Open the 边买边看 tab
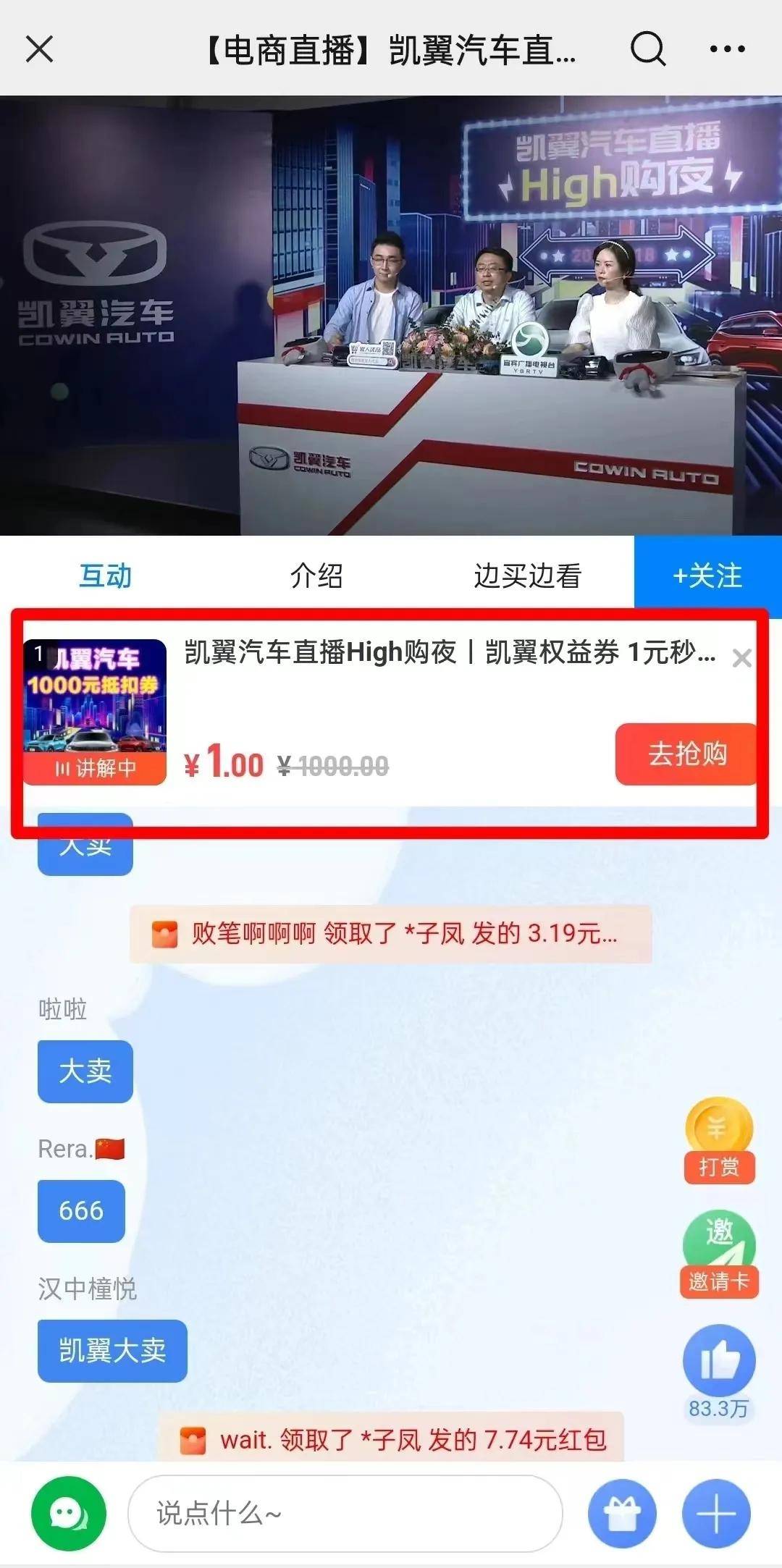The height and width of the screenshot is (1568, 782). point(527,576)
